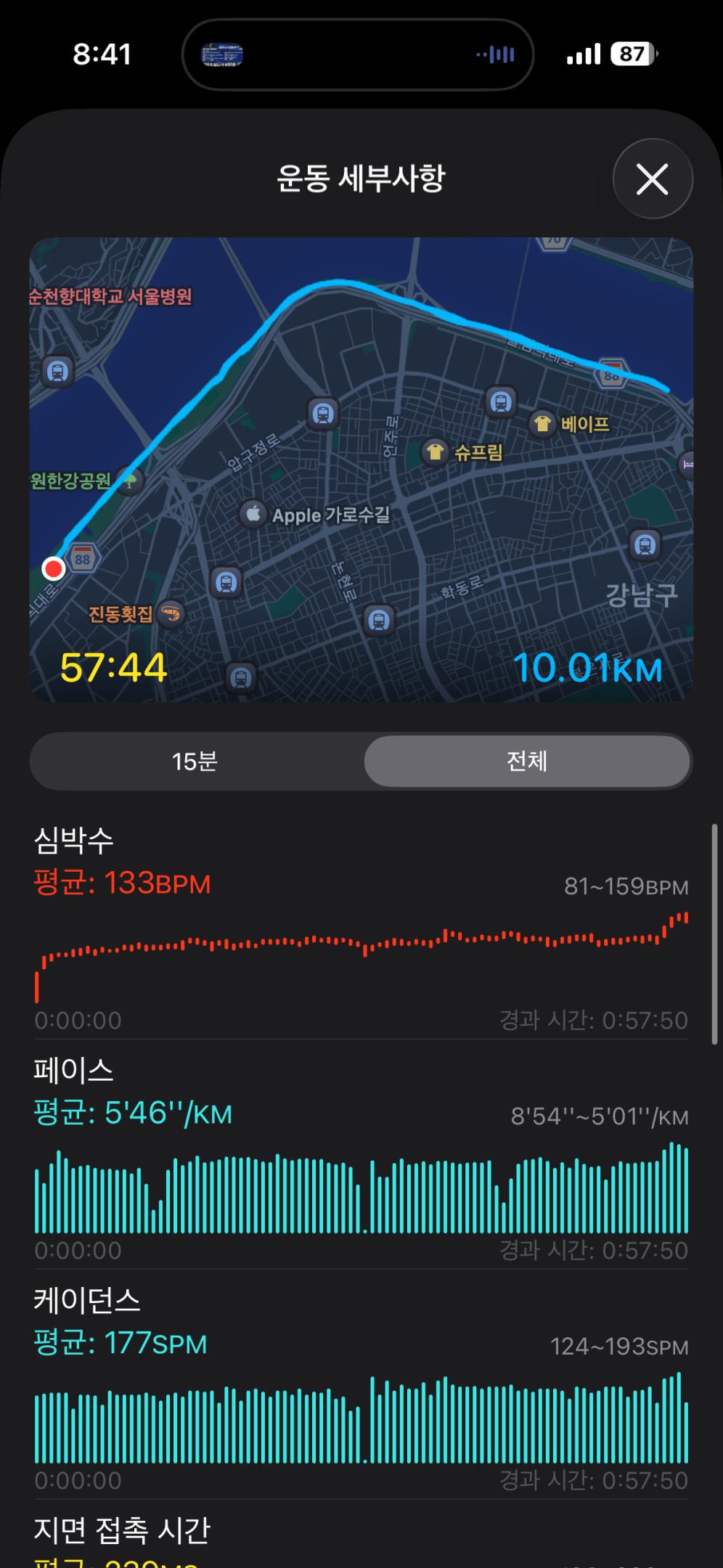The height and width of the screenshot is (1568, 723).
Task: Switch to the 15분 segment
Action: 195,761
